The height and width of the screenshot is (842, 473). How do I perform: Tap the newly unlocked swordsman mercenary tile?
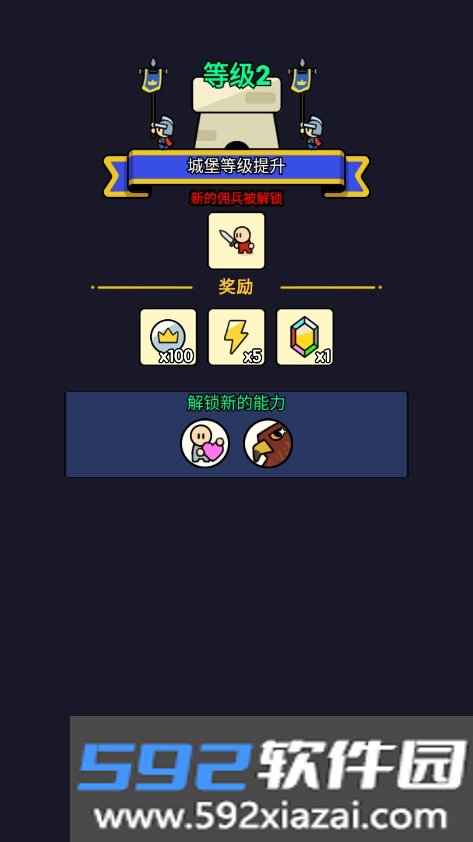[236, 241]
